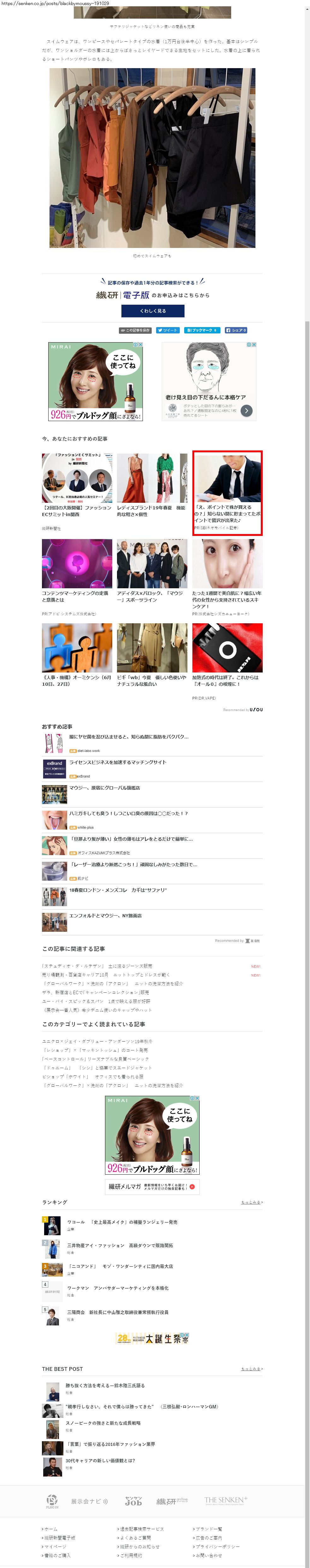Viewport: 310px width, 1568px height.
Task: Save this article with この記事を保存
Action: coord(135,330)
